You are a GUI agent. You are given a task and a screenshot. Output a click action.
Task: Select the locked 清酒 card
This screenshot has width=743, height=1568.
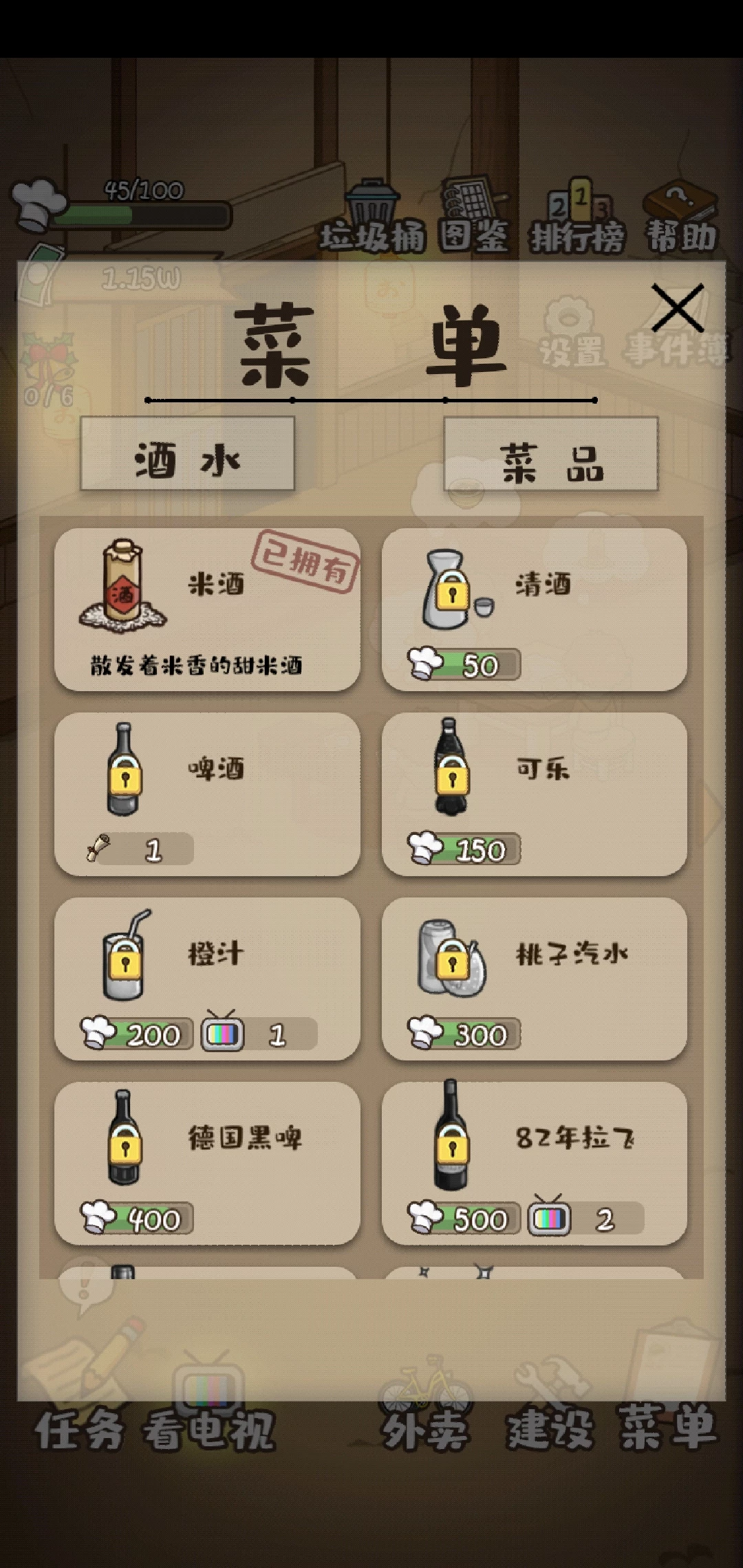coord(534,609)
